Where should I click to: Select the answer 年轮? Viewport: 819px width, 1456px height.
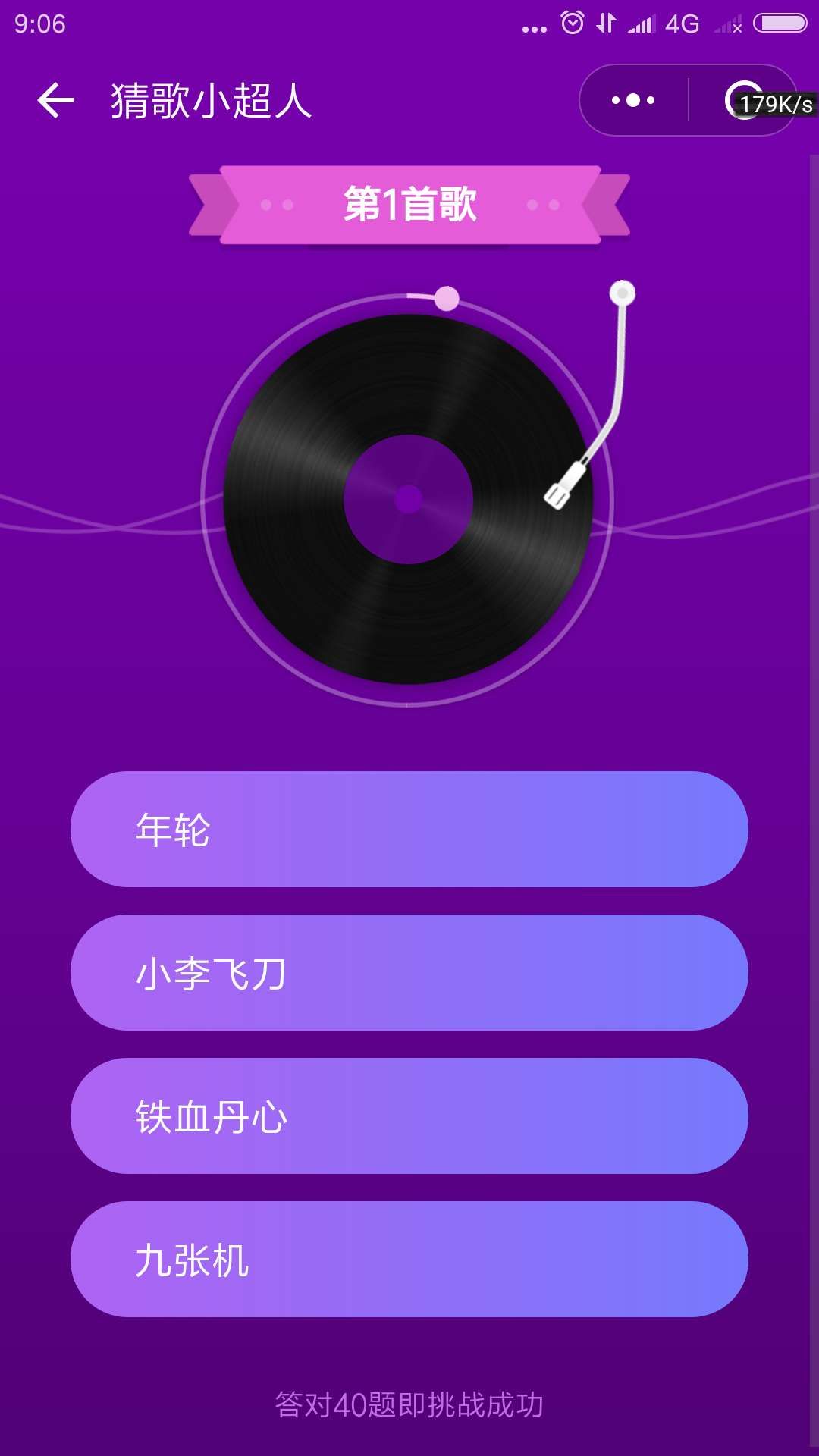409,829
